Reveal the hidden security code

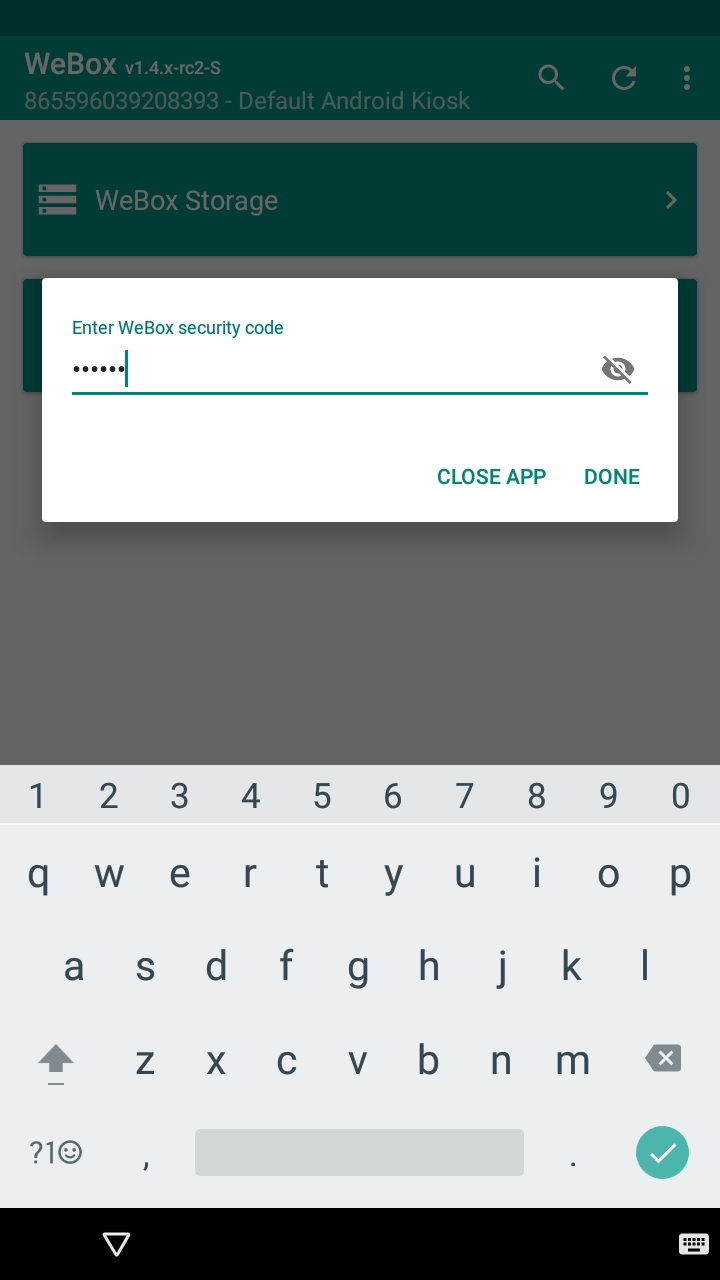618,369
